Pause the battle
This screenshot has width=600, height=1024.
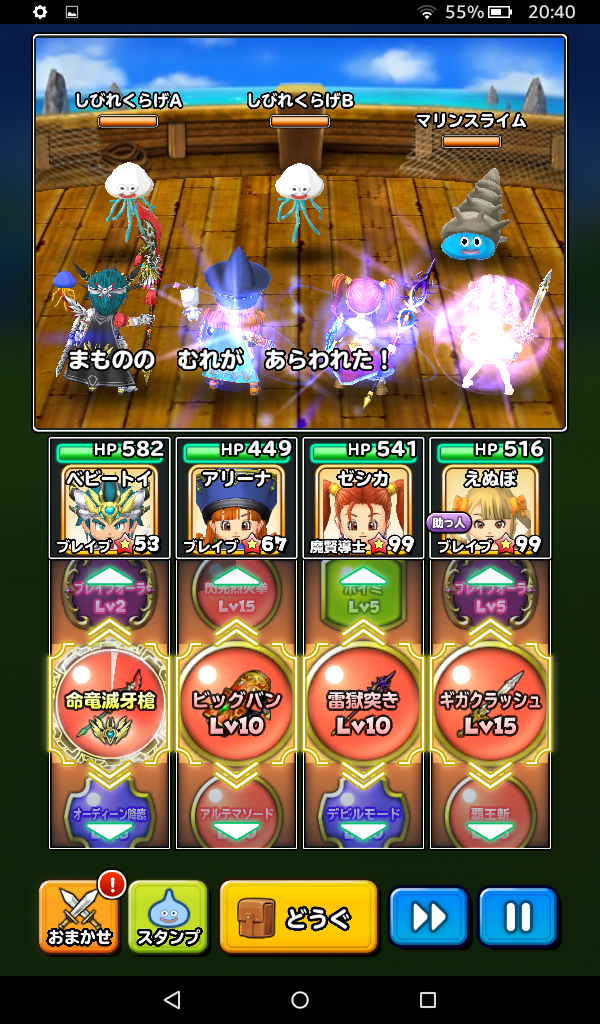(x=517, y=916)
